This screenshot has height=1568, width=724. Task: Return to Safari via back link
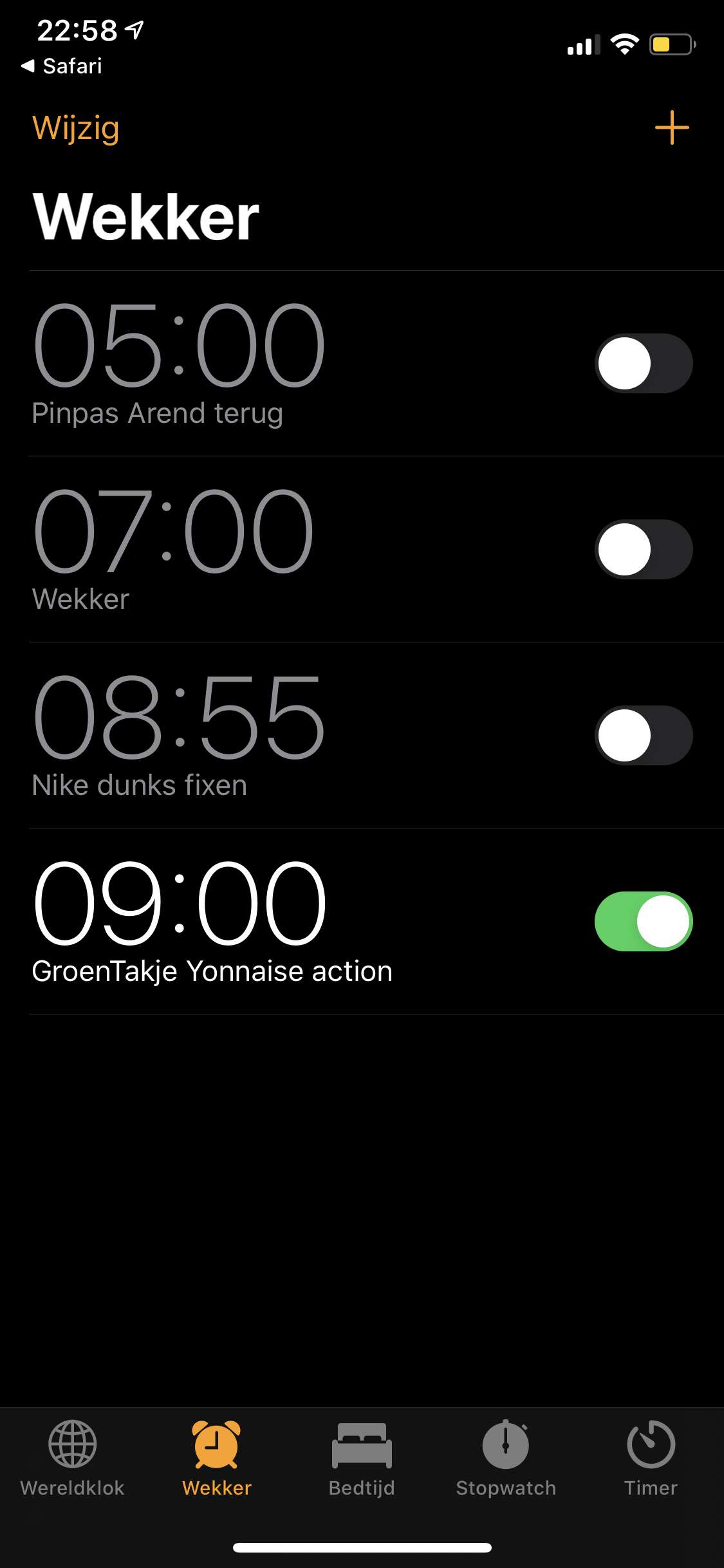(62, 66)
